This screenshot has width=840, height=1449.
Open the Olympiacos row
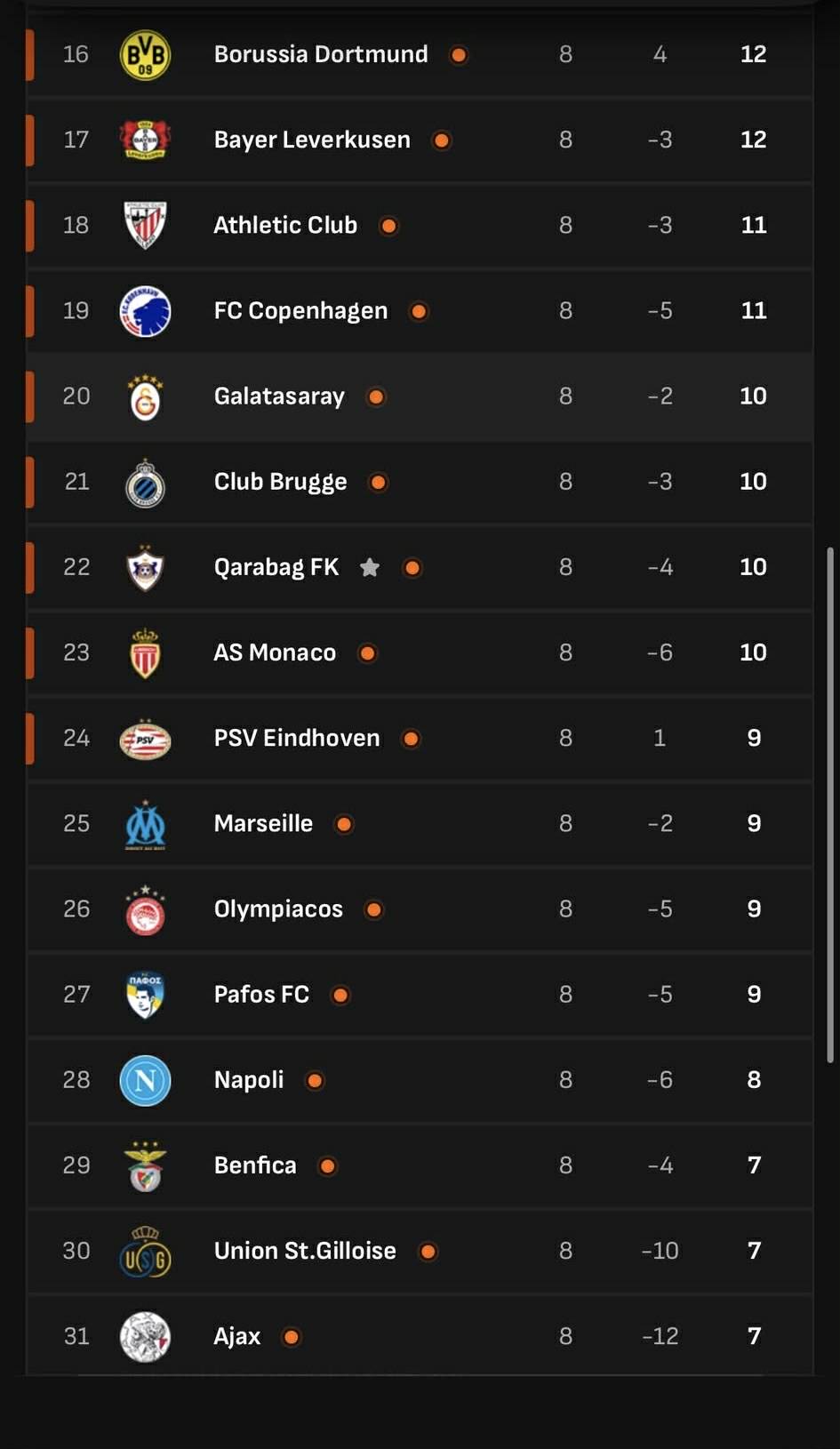pos(278,909)
